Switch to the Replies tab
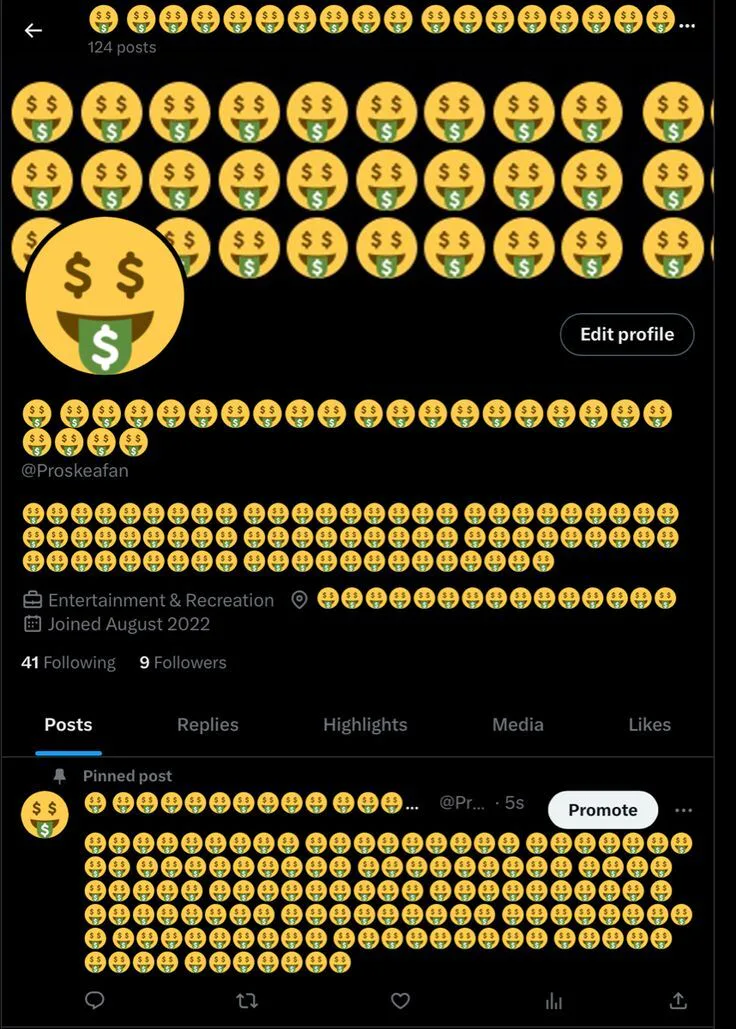Image resolution: width=736 pixels, height=1029 pixels. 207,724
